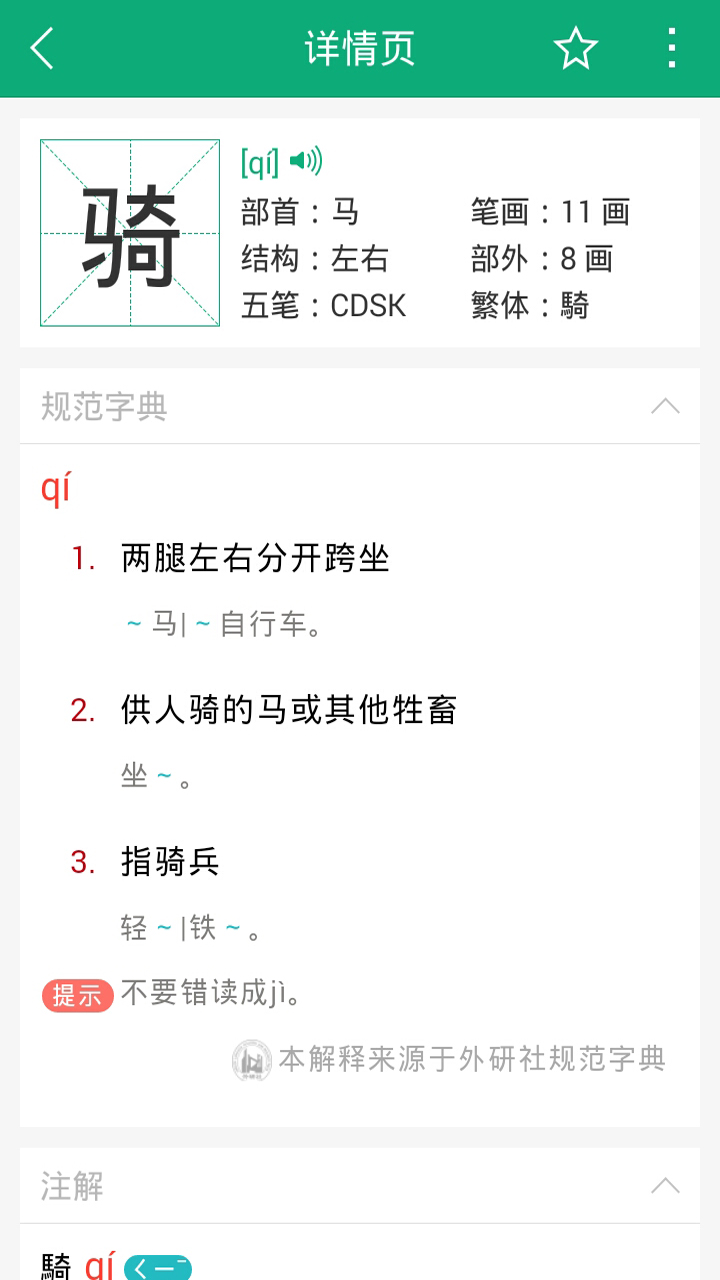
Task: Open the 骑 character stroke box
Action: click(130, 233)
